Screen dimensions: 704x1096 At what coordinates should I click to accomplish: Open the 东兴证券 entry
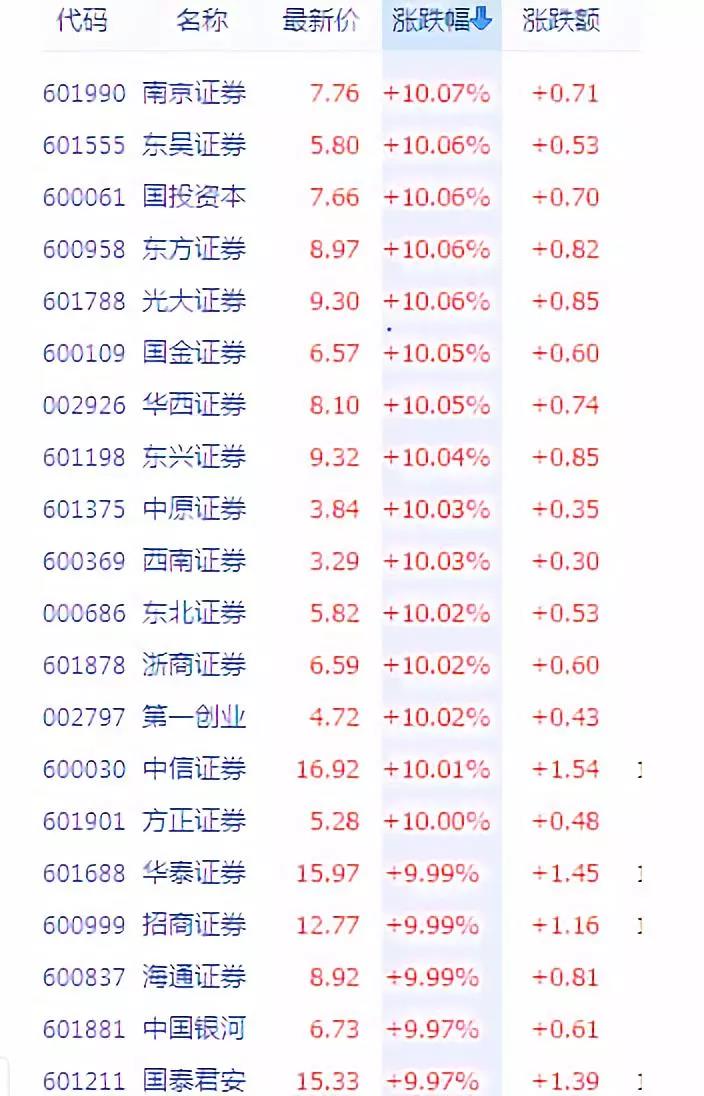tap(194, 458)
